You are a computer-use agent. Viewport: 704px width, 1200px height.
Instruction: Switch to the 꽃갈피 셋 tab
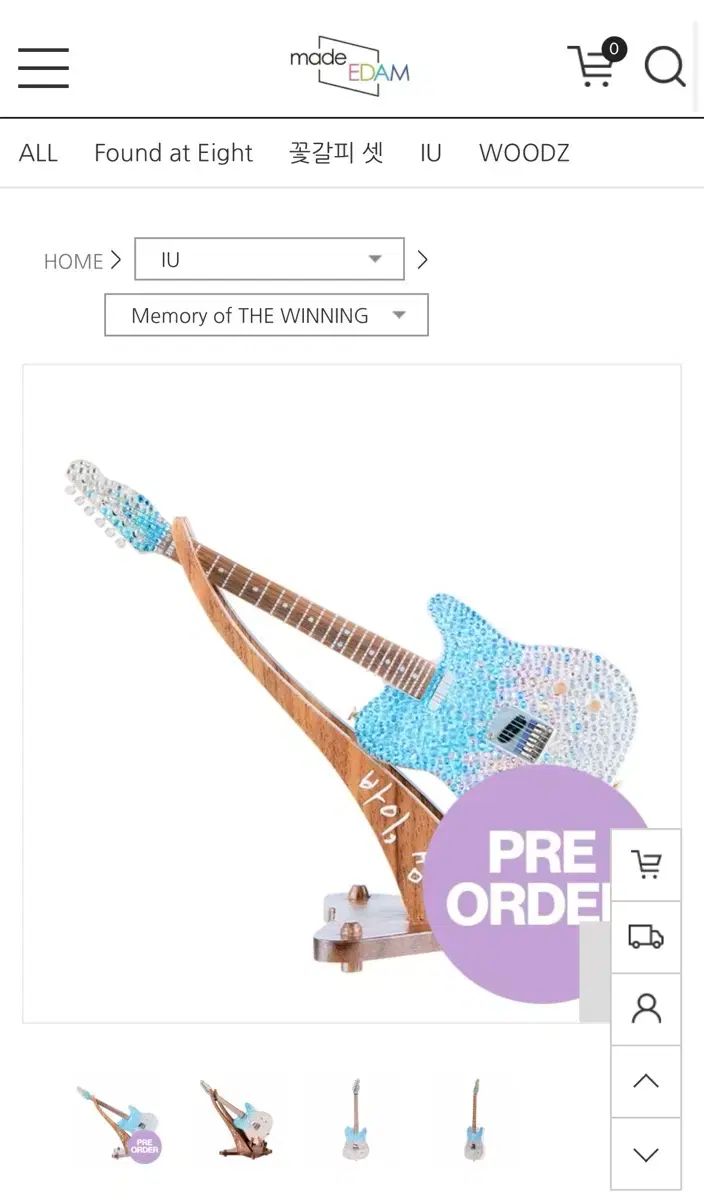pyautogui.click(x=336, y=153)
